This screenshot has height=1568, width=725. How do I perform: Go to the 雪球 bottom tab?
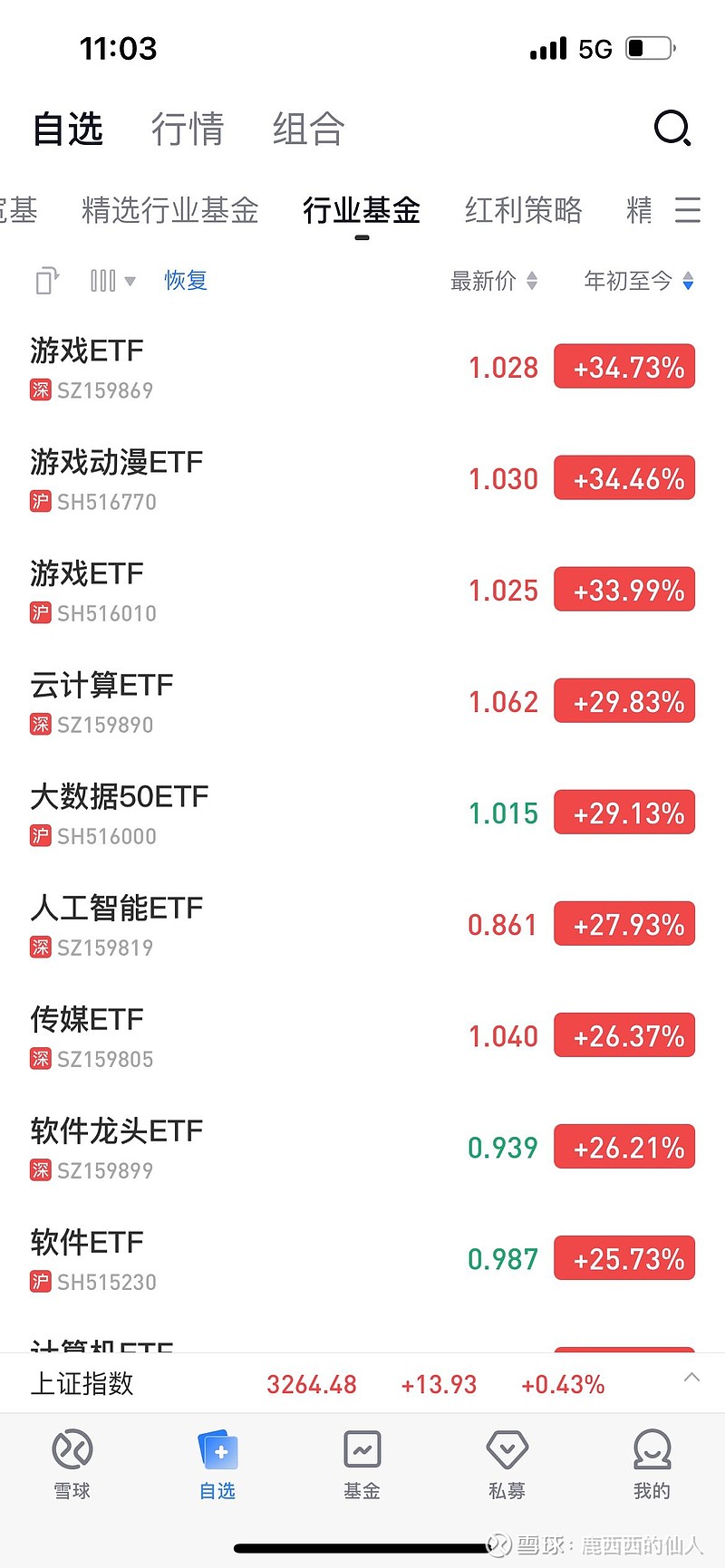point(72,1465)
